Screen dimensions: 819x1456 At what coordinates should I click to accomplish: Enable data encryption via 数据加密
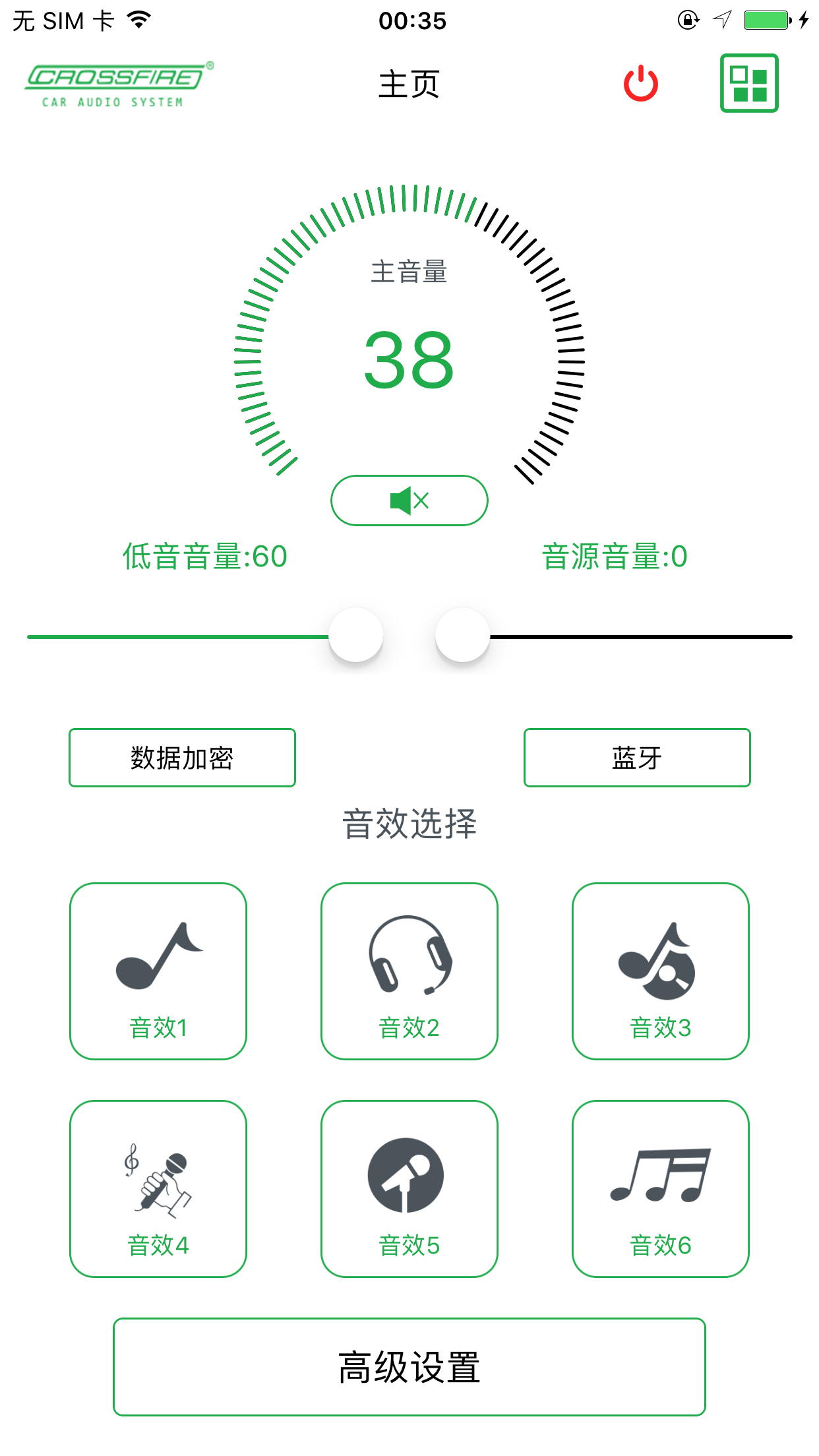coord(182,757)
